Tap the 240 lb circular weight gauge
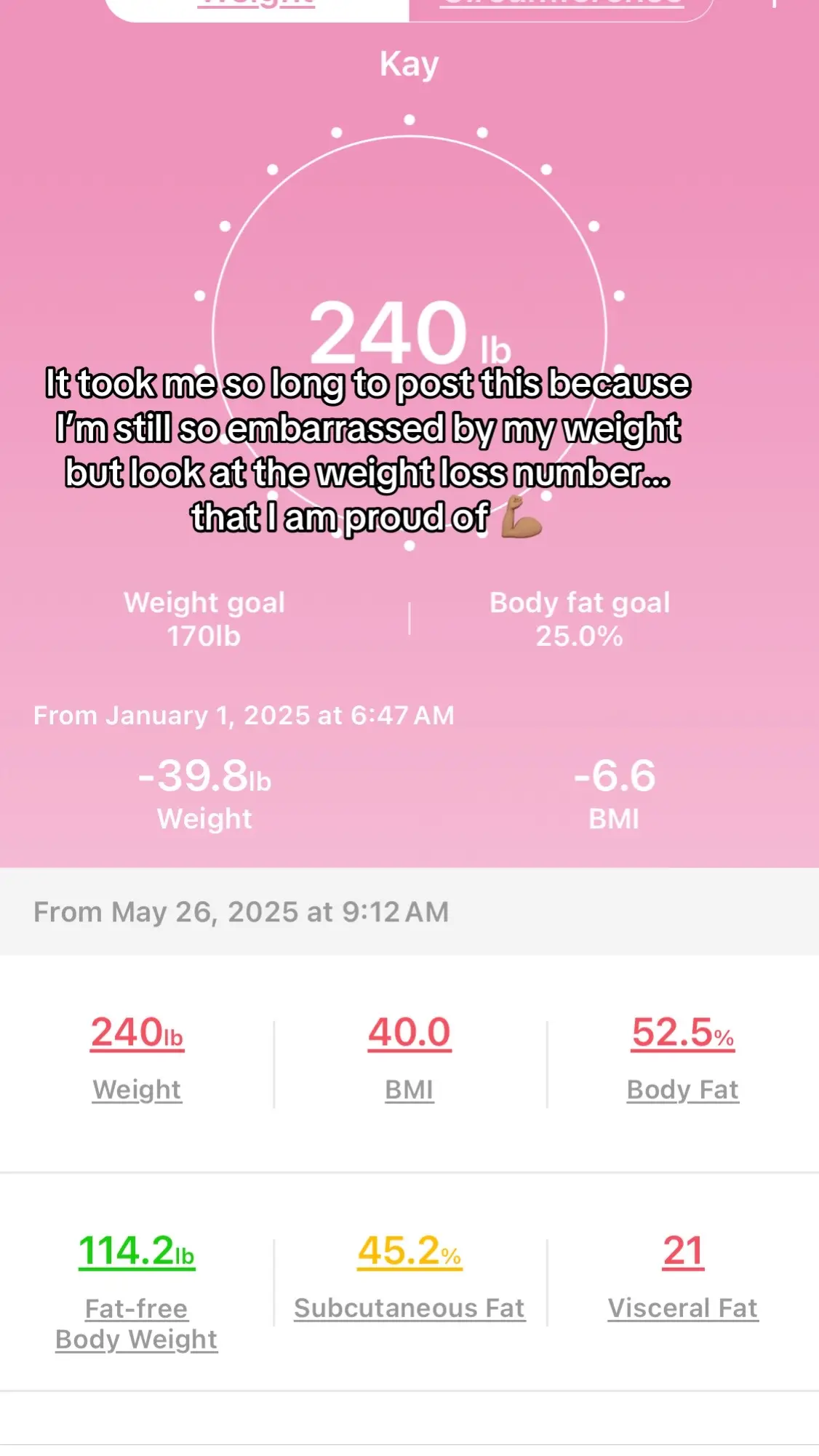 pyautogui.click(x=409, y=335)
